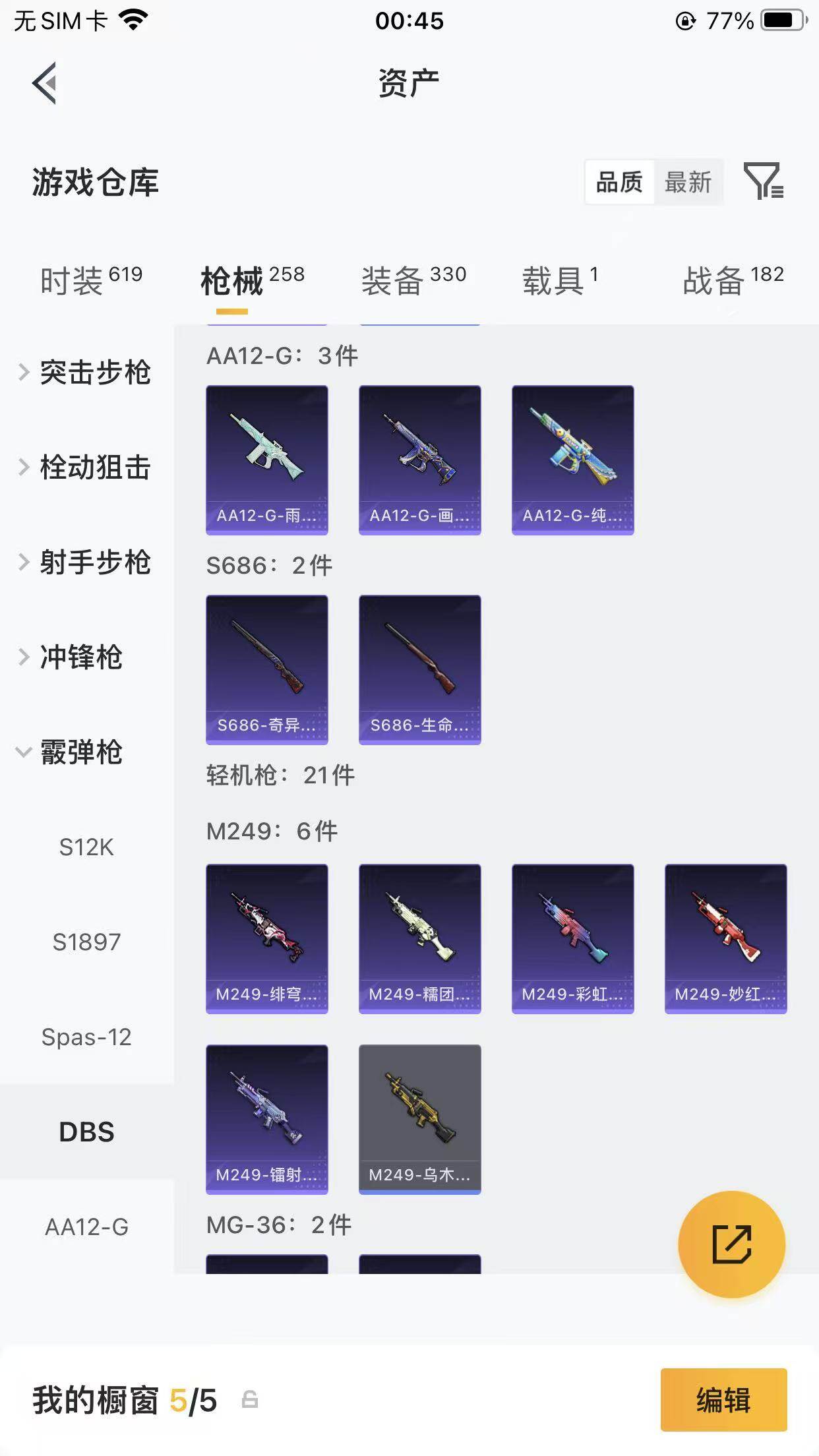This screenshot has height=1456, width=819.
Task: Open the filter icon beside 最新
Action: click(763, 181)
